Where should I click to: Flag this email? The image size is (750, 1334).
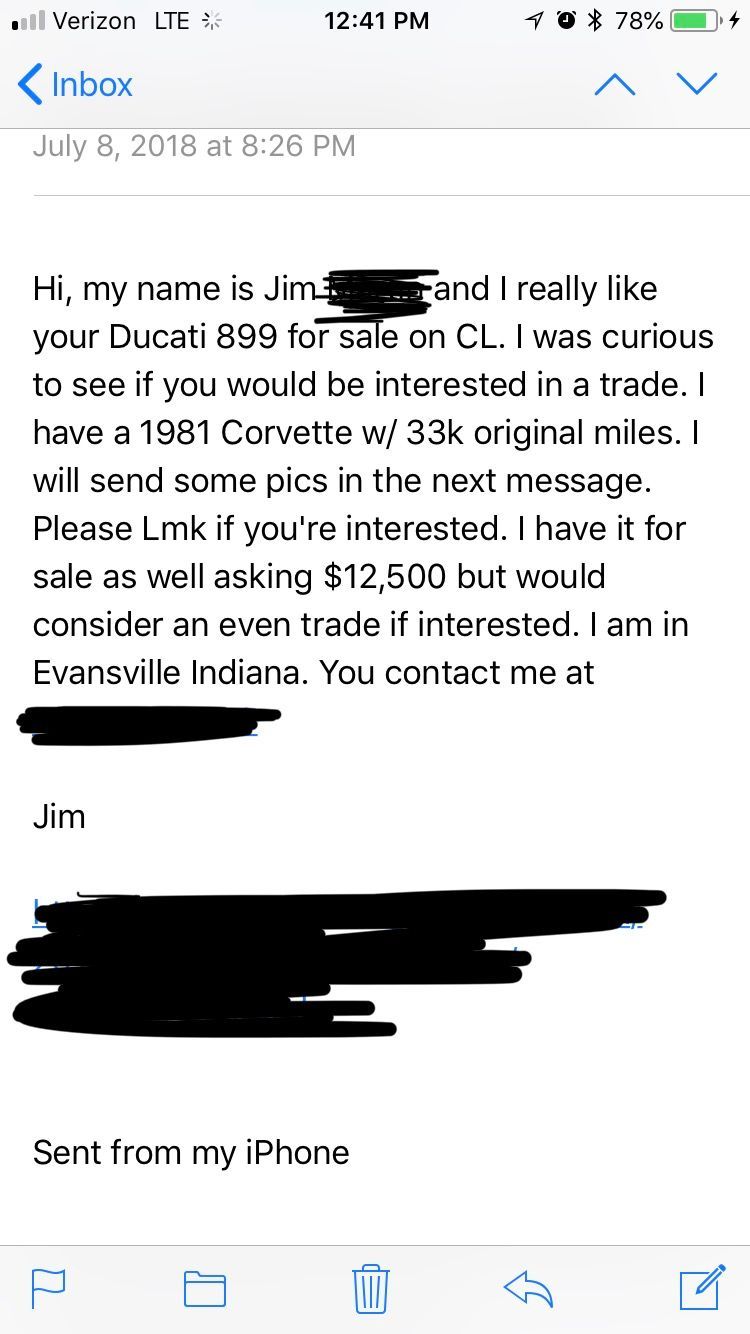[x=48, y=1288]
